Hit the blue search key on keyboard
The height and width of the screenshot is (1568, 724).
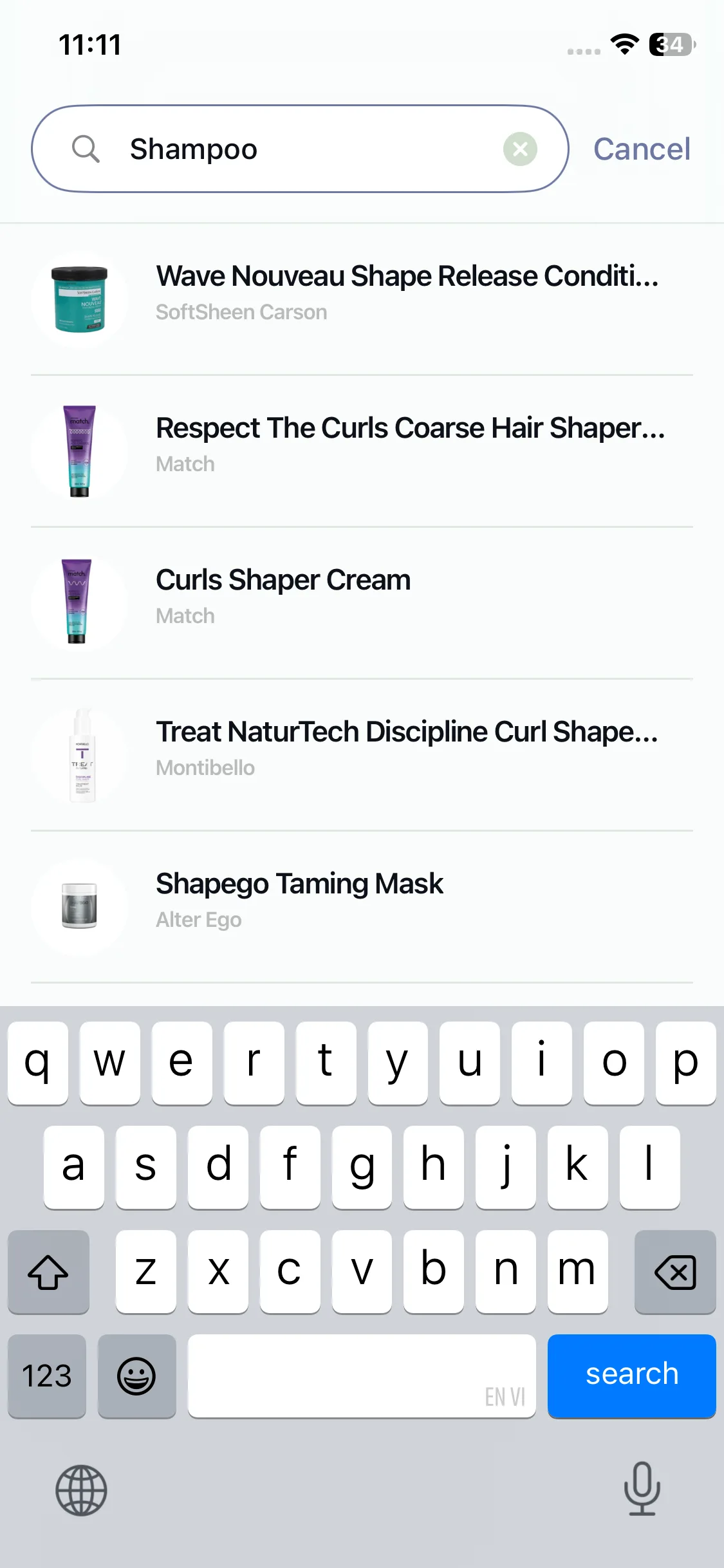tap(631, 1375)
